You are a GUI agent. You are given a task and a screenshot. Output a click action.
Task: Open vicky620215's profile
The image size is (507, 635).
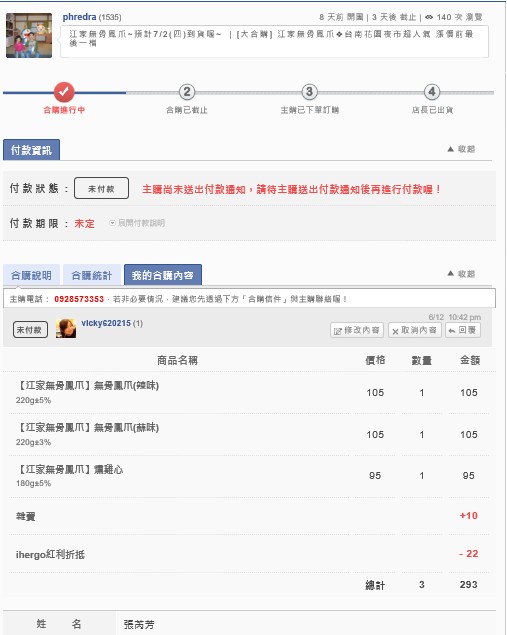pos(106,323)
